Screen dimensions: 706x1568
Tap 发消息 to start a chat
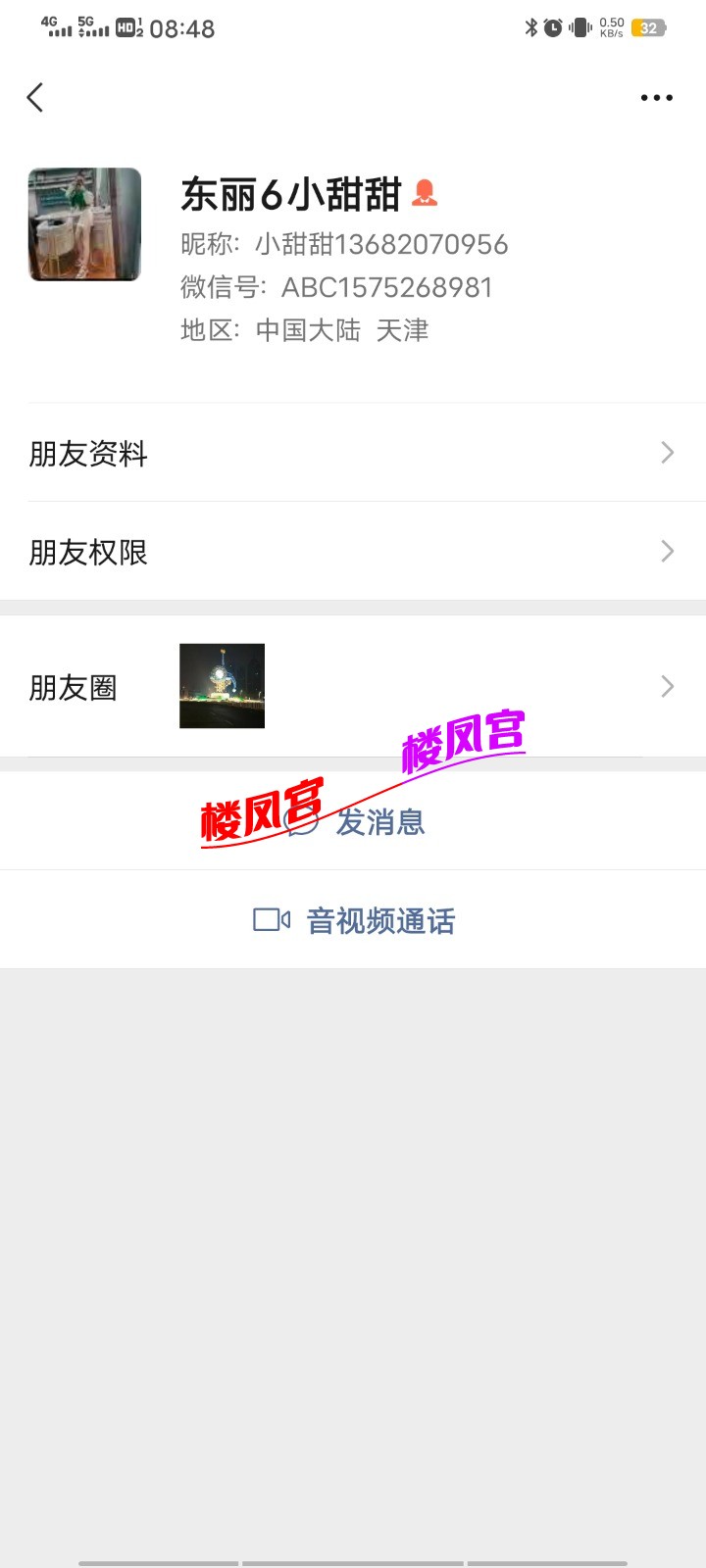(x=382, y=822)
